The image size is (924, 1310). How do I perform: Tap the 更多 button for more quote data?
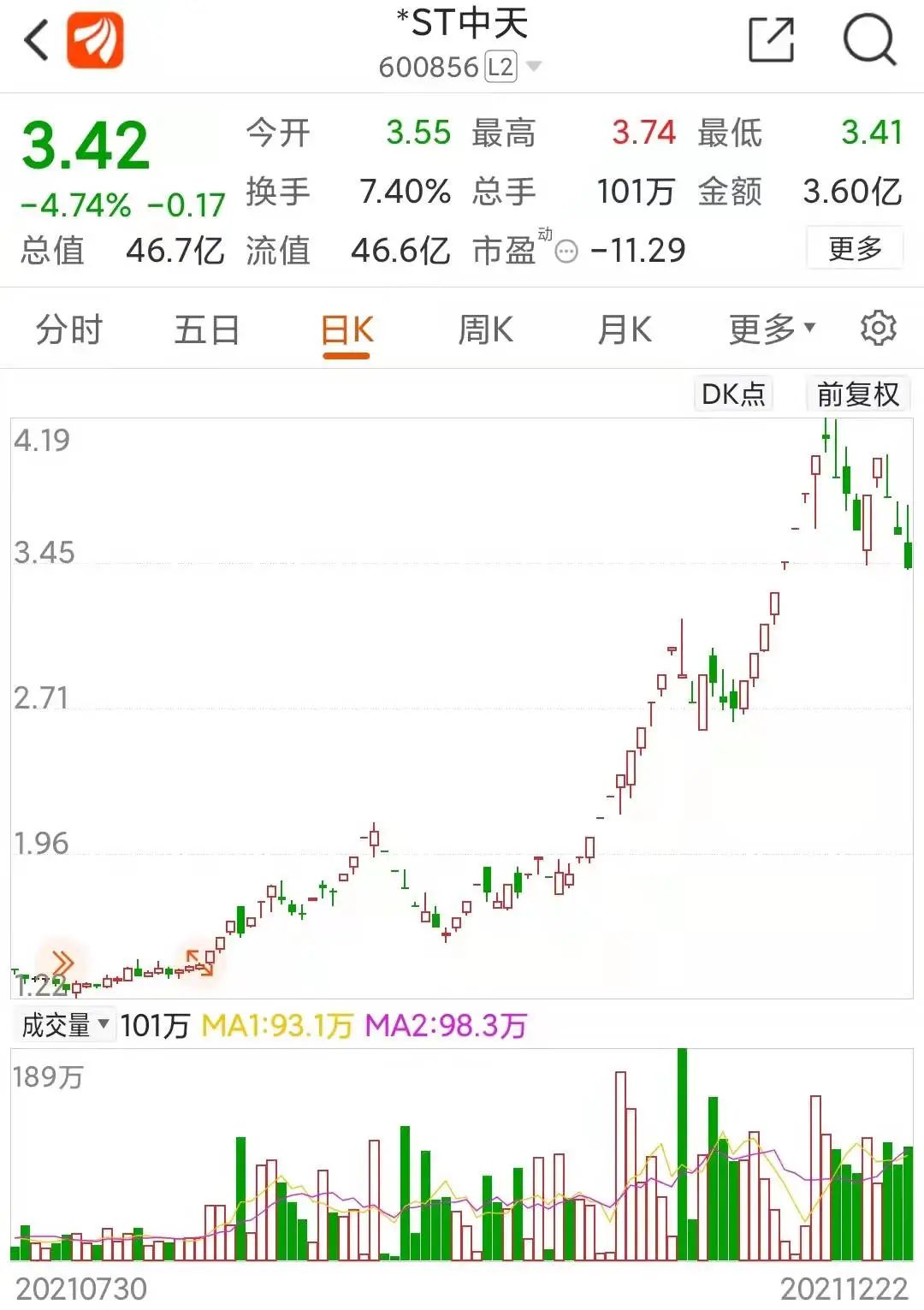click(855, 249)
